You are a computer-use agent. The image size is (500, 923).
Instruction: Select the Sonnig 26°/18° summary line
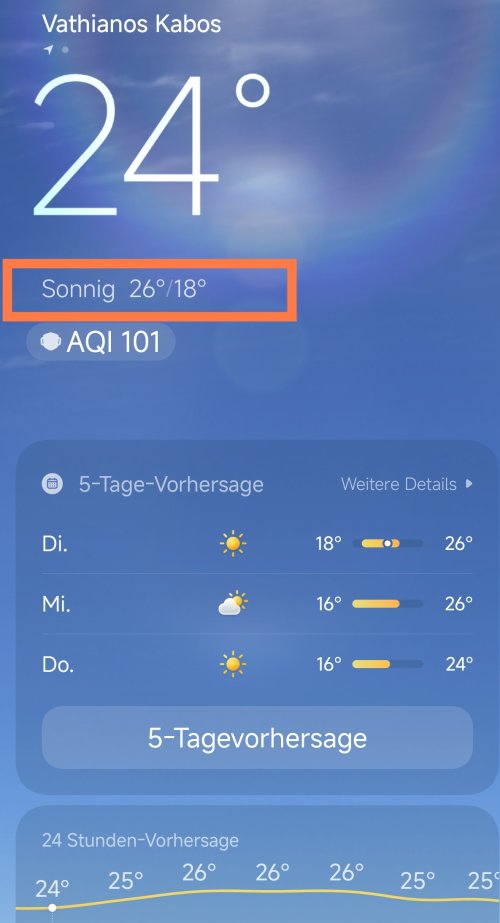pyautogui.click(x=124, y=290)
